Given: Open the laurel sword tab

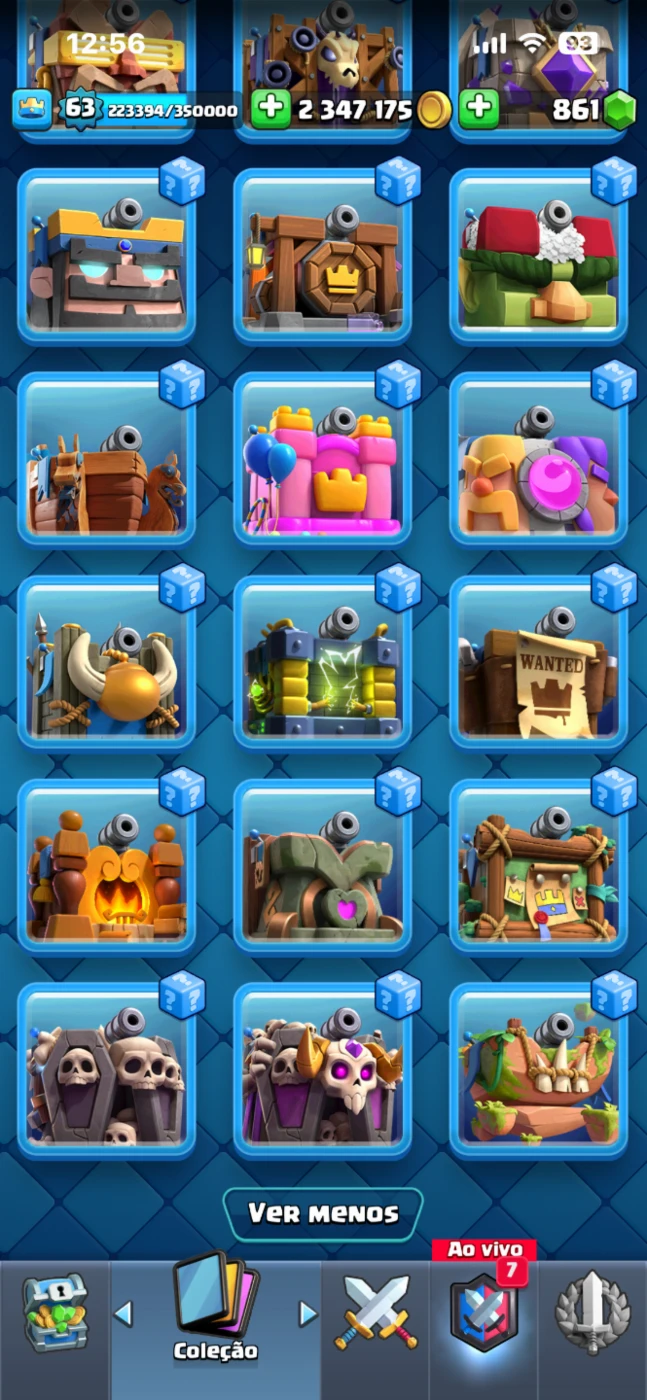Looking at the screenshot, I should click(592, 1312).
